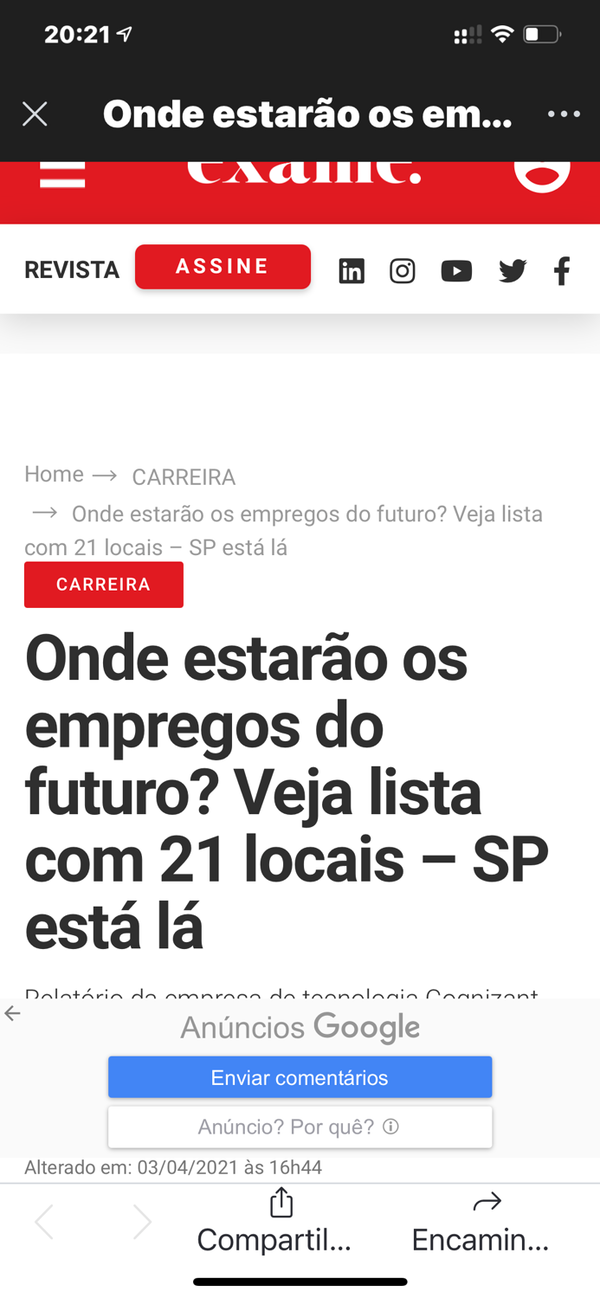Screen dimensions: 600x1298
Task: Tap the red CARREIRA category tag
Action: (x=104, y=585)
